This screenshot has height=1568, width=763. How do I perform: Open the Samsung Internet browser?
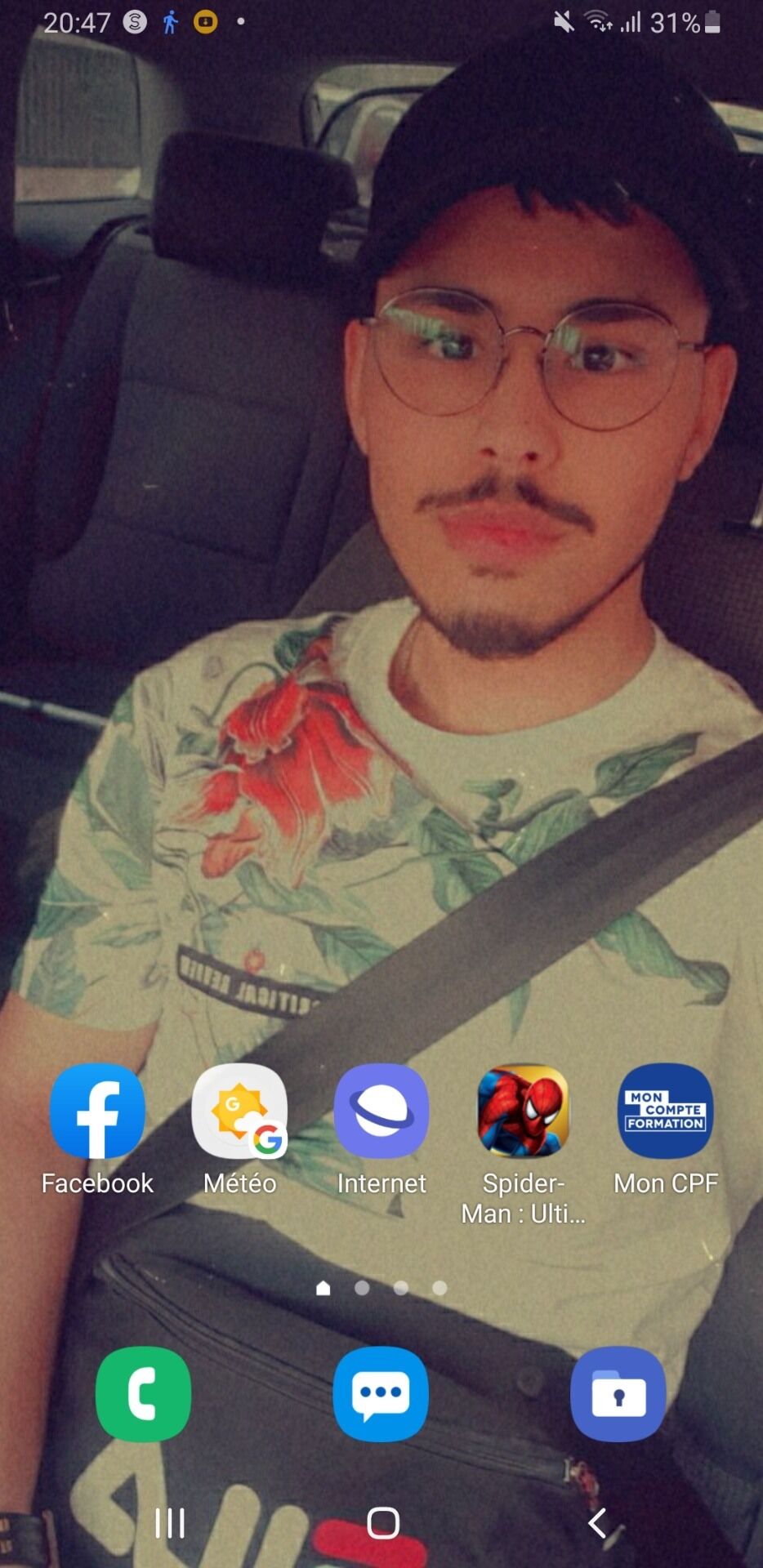pyautogui.click(x=381, y=1111)
